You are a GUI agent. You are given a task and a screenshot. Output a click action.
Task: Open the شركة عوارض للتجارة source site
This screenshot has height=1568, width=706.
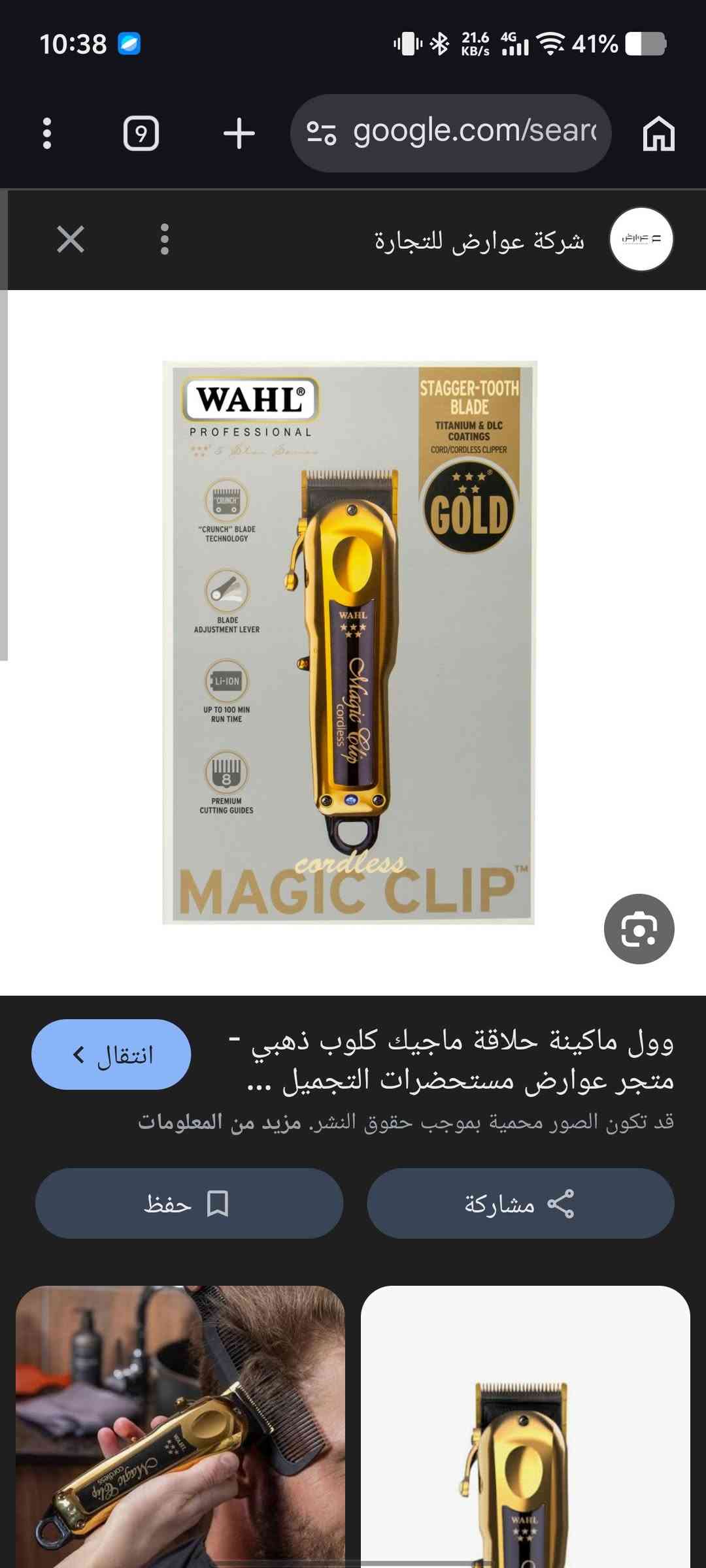click(479, 240)
